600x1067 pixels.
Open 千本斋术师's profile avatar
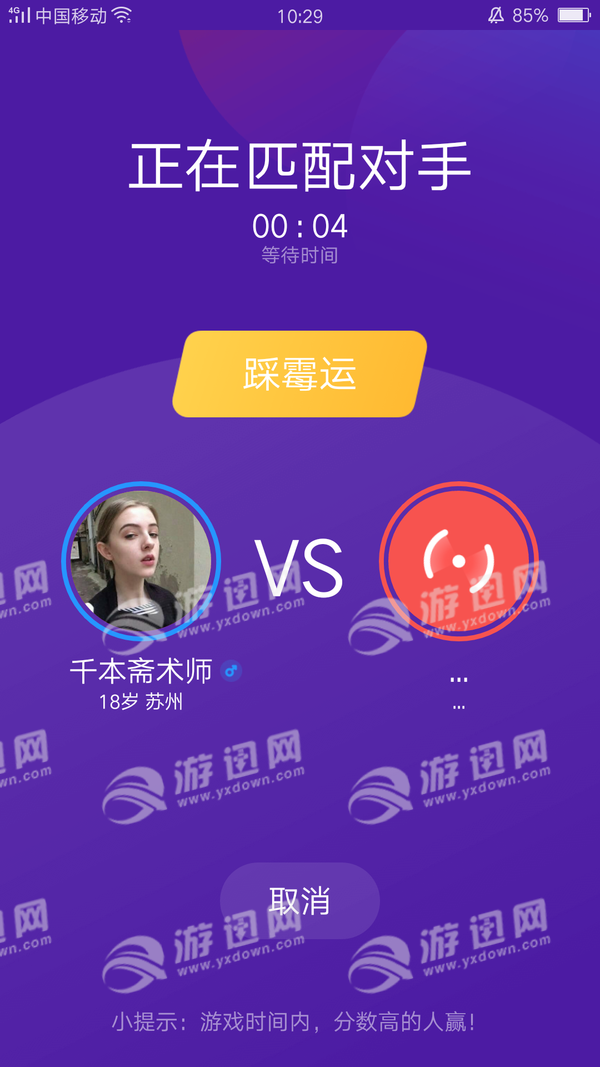pos(141,561)
